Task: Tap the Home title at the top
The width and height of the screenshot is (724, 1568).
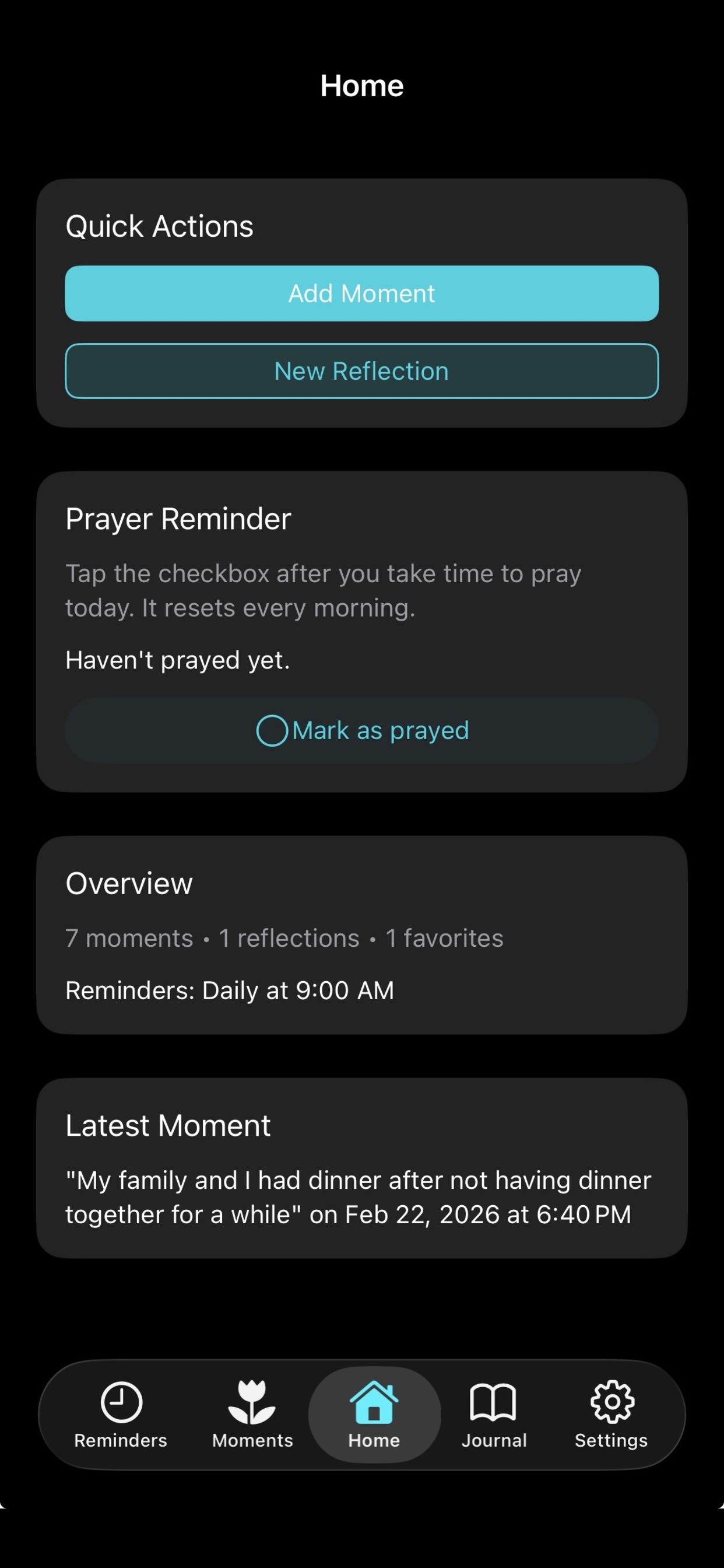Action: click(361, 85)
